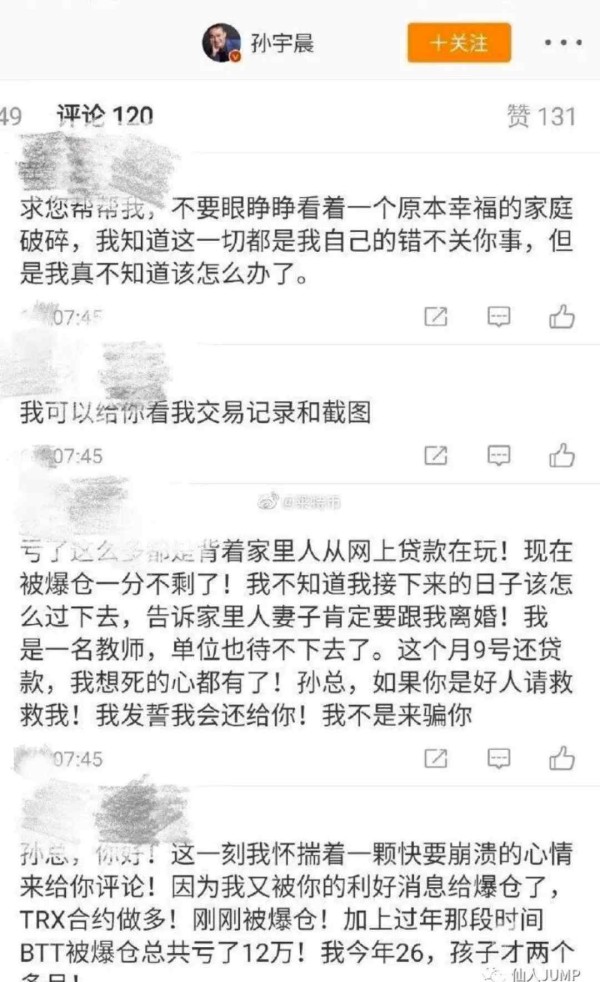Screen dimensions: 600x982
Task: Repost the teacher's comment about 贷款
Action: [436, 758]
